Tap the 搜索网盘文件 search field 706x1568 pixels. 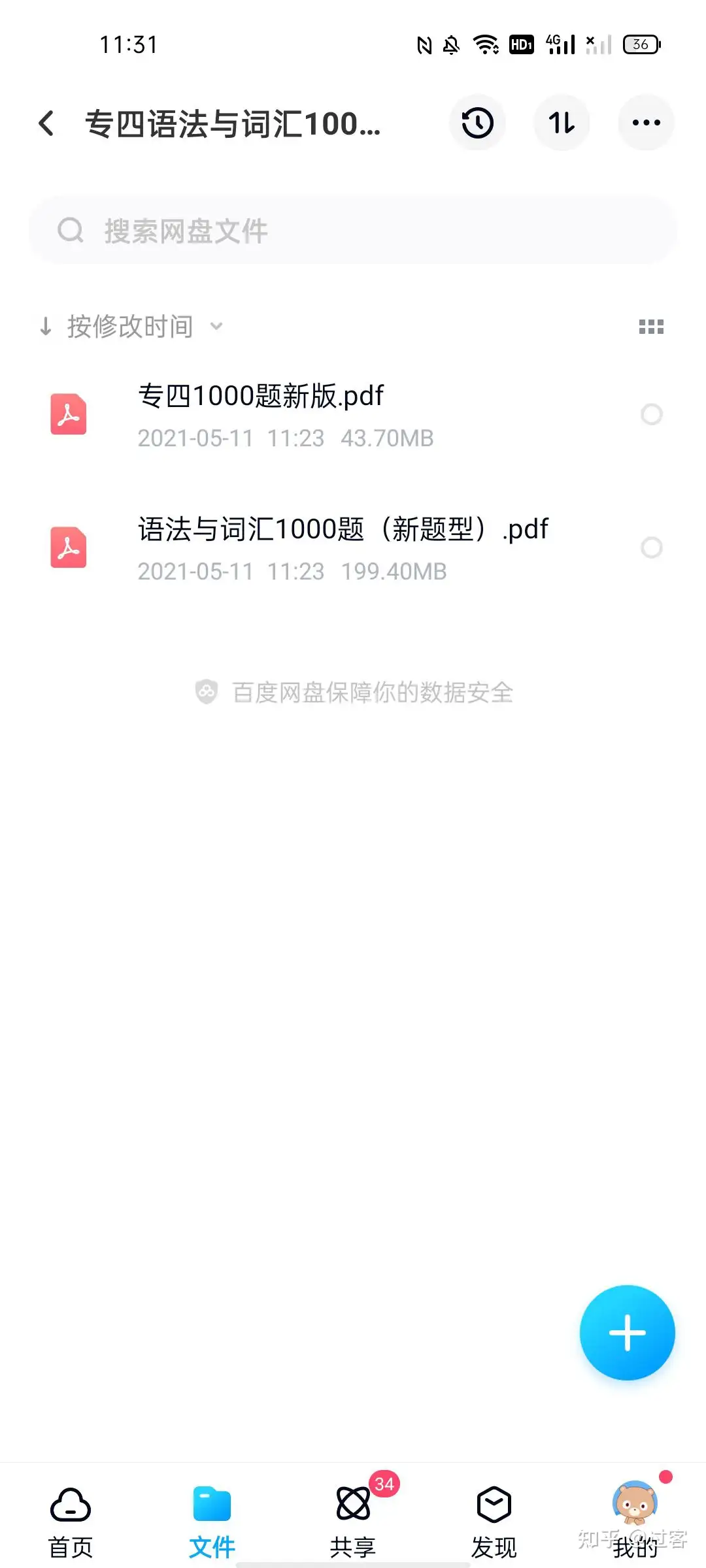pyautogui.click(x=353, y=230)
